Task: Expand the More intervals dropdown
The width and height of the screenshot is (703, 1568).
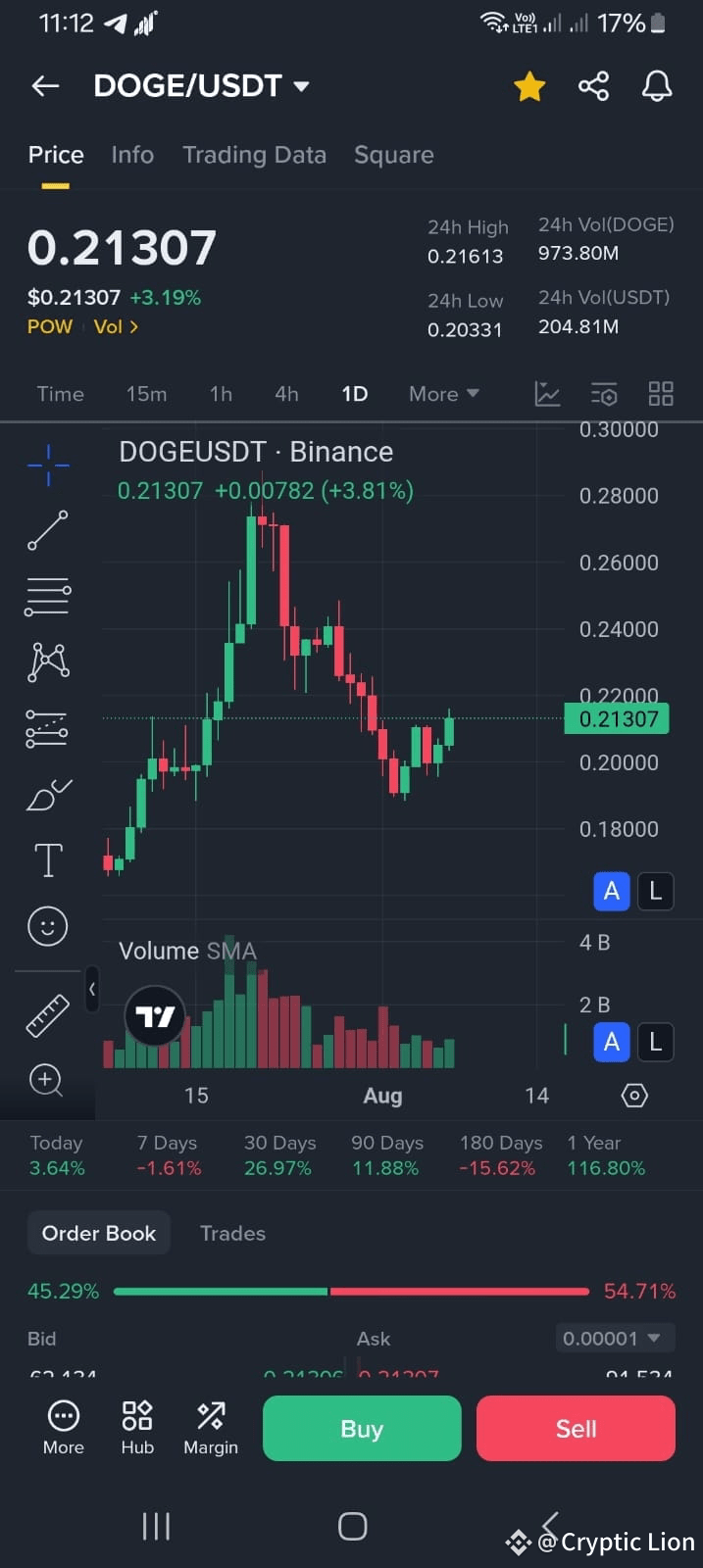Action: [x=443, y=394]
